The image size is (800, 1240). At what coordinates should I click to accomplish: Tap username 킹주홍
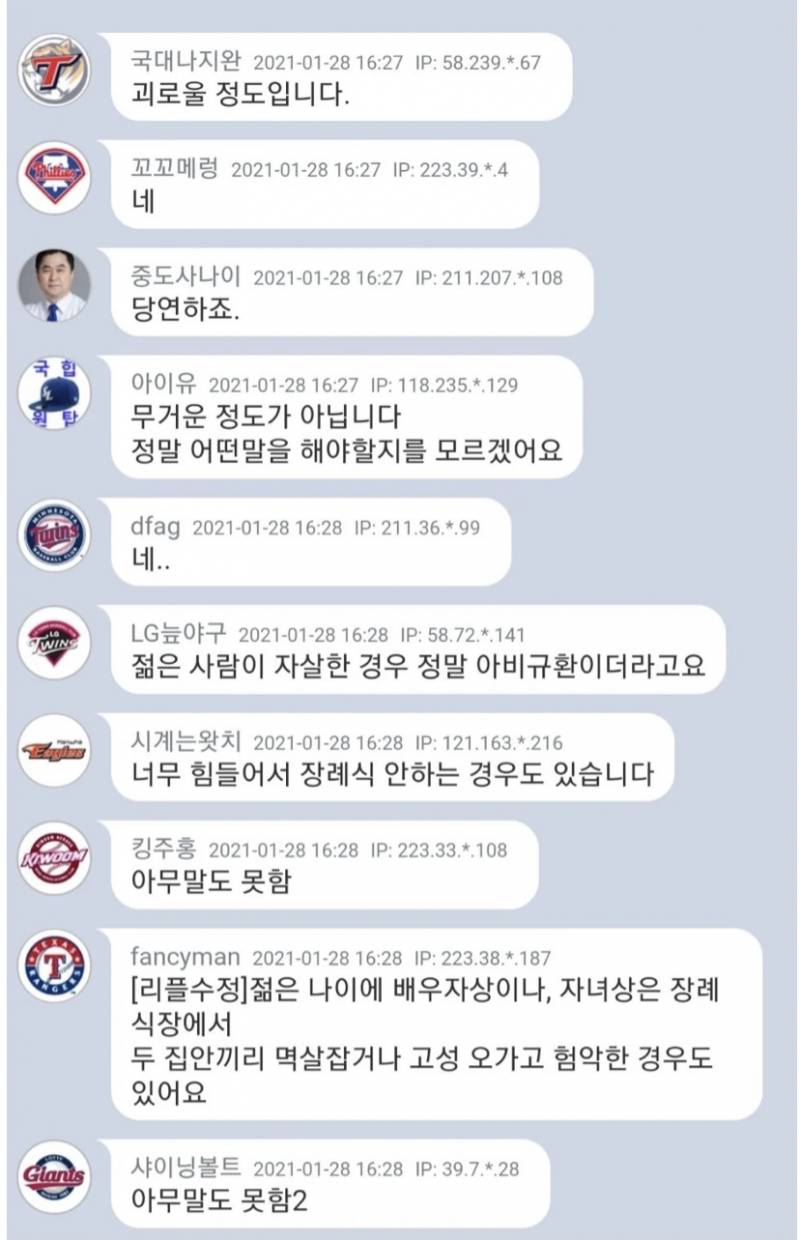tap(164, 849)
